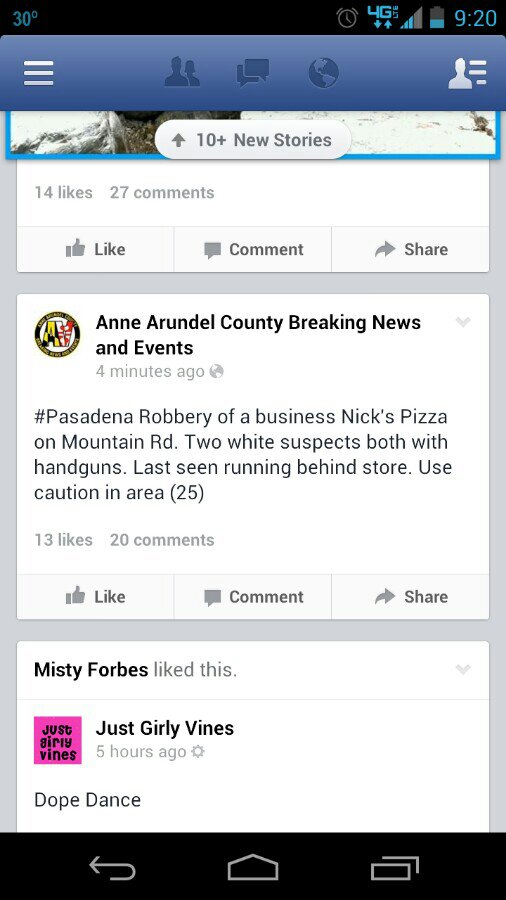Go back with the system back button
The height and width of the screenshot is (900, 506).
click(112, 867)
